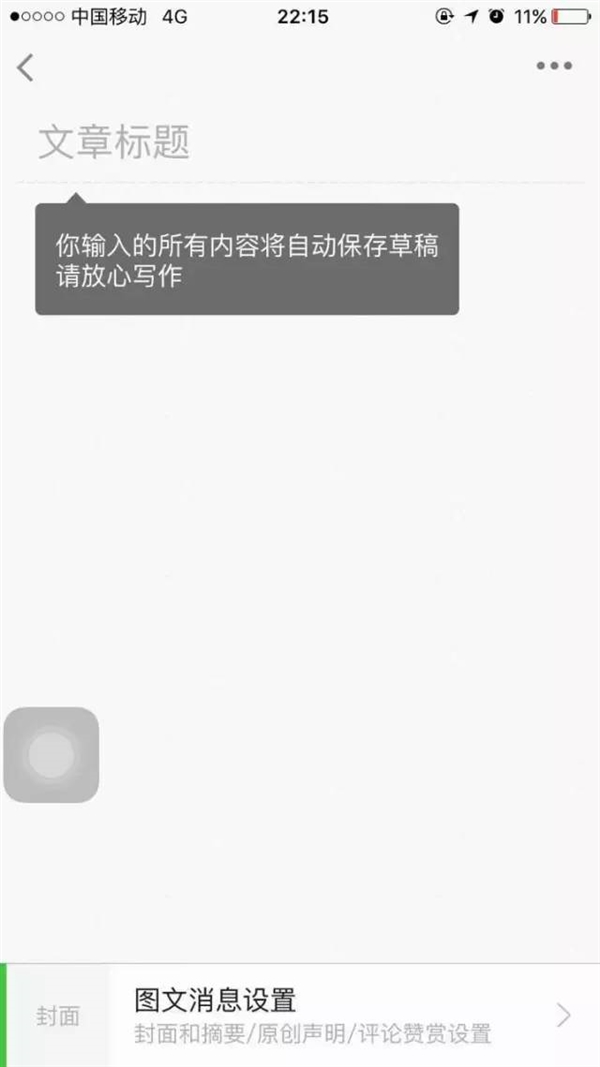The width and height of the screenshot is (600, 1067).
Task: Go back with the top-left arrow
Action: pos(25,67)
